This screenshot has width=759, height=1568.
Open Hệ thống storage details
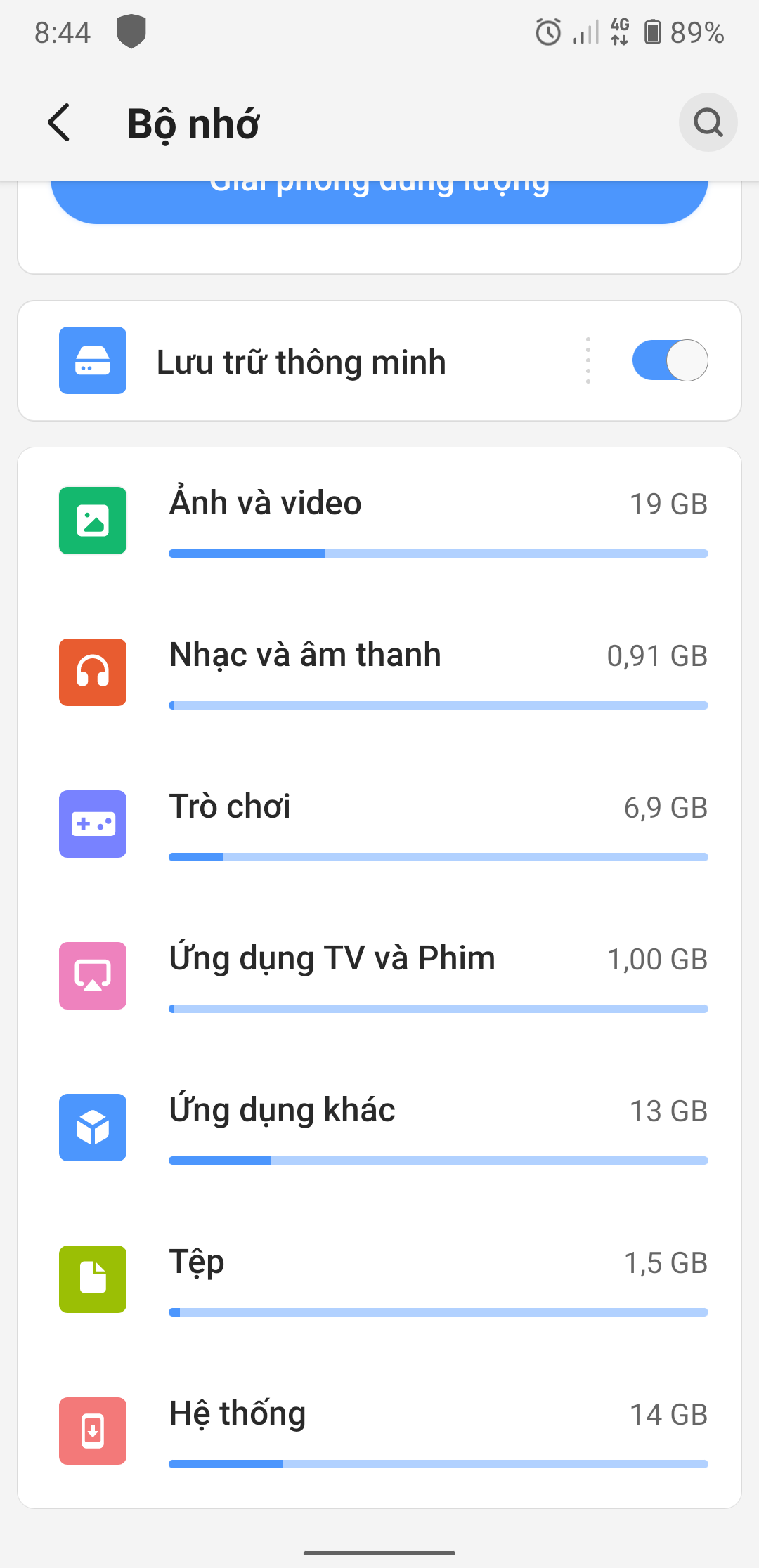tap(379, 1431)
